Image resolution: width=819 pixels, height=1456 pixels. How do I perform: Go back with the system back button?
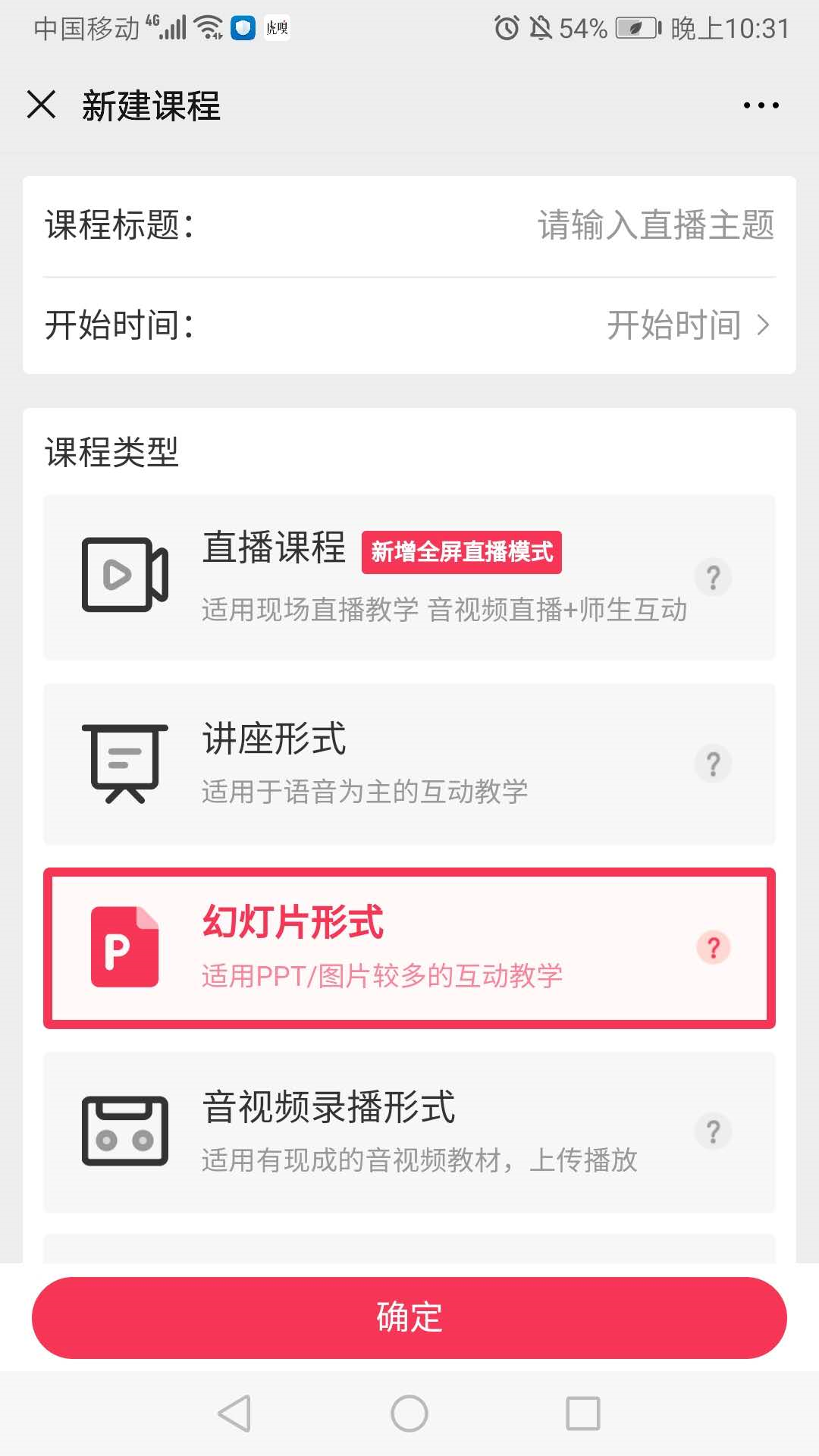tap(234, 1414)
